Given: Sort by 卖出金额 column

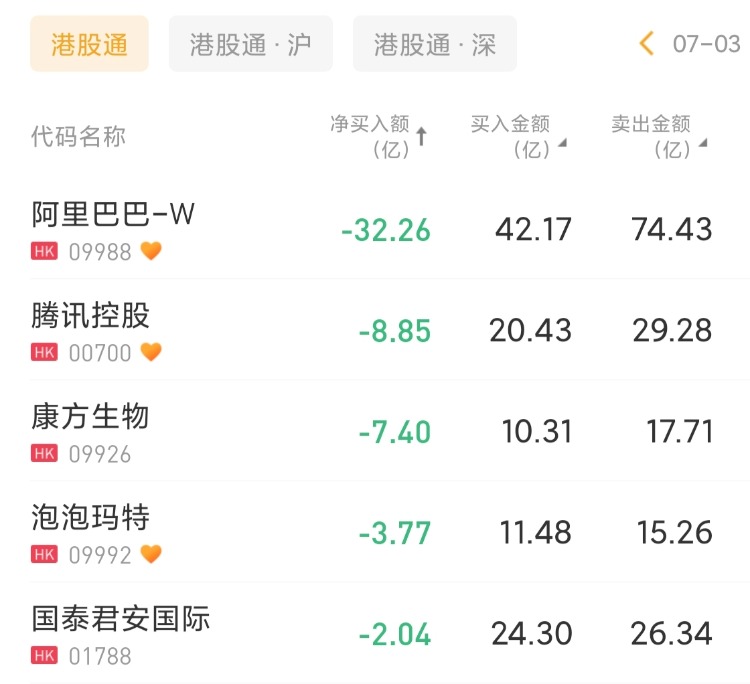Looking at the screenshot, I should click(659, 137).
